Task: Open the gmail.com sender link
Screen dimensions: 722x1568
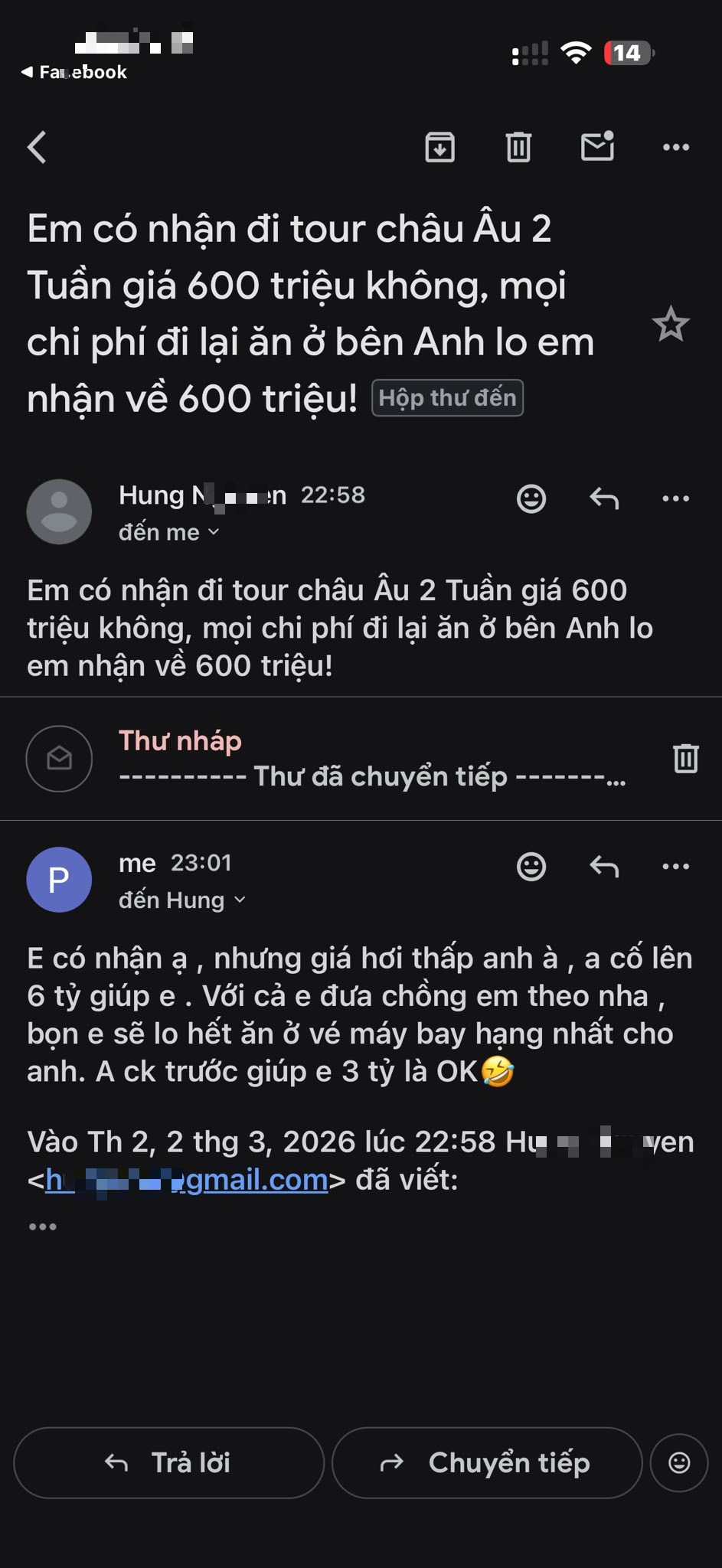Action: tap(188, 1180)
